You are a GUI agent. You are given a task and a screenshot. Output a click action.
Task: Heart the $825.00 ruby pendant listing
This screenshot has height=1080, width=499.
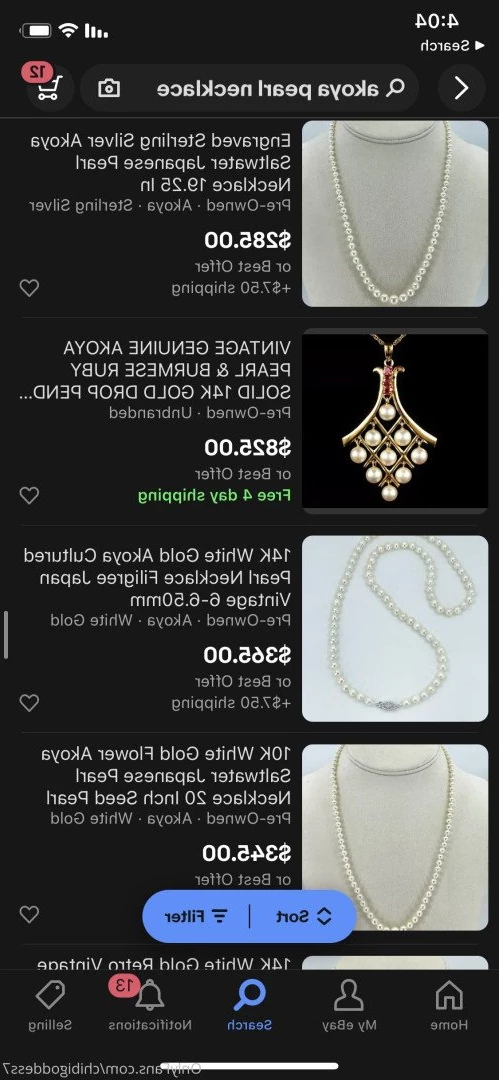tap(29, 495)
